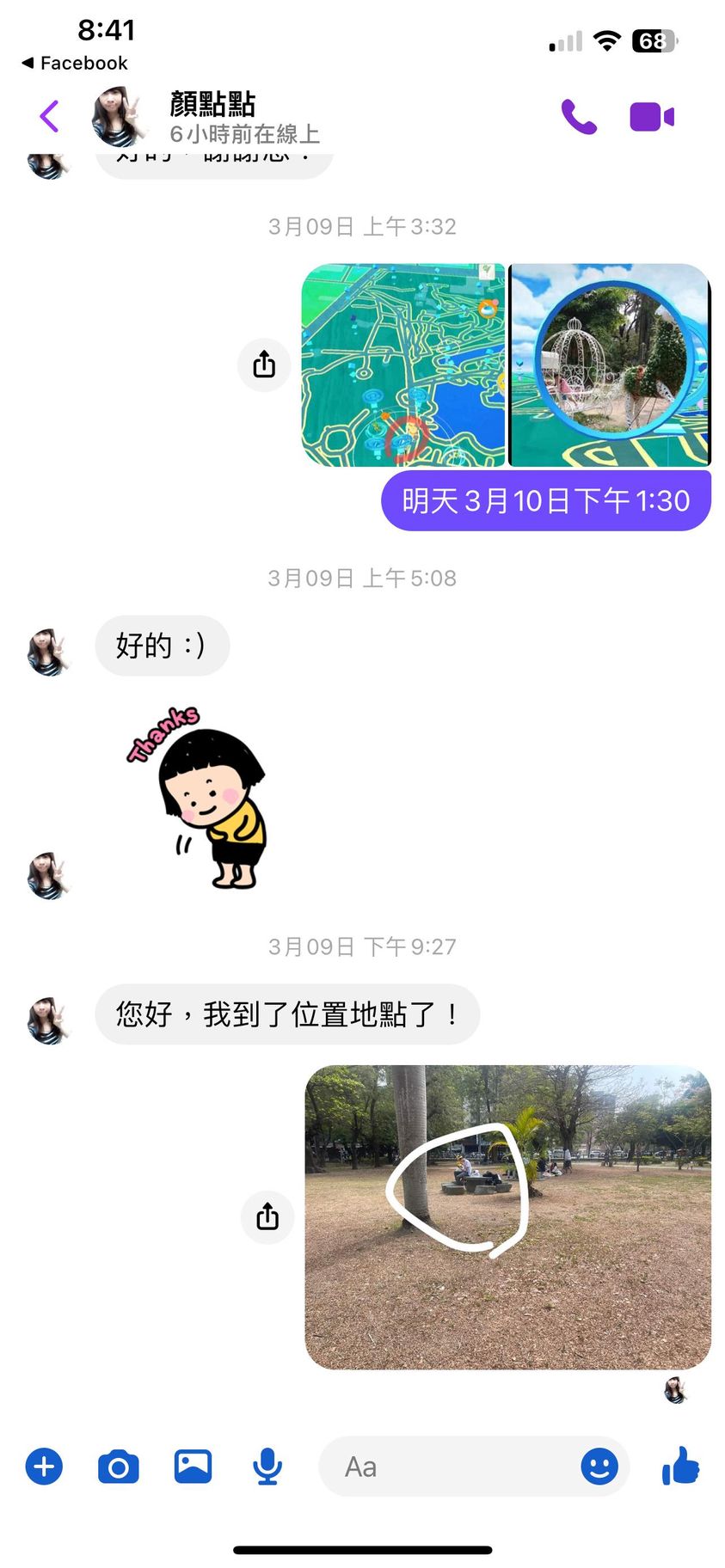Image resolution: width=725 pixels, height=1568 pixels.
Task: Open the emoji picker
Action: (x=599, y=1466)
